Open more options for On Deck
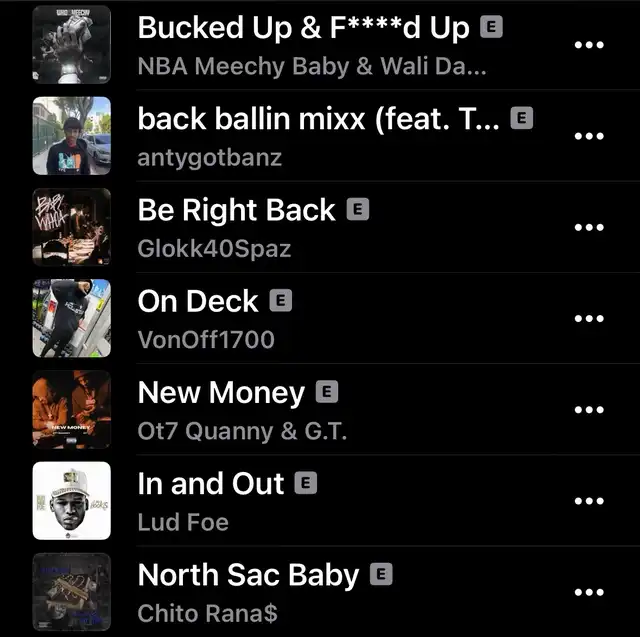 (589, 318)
